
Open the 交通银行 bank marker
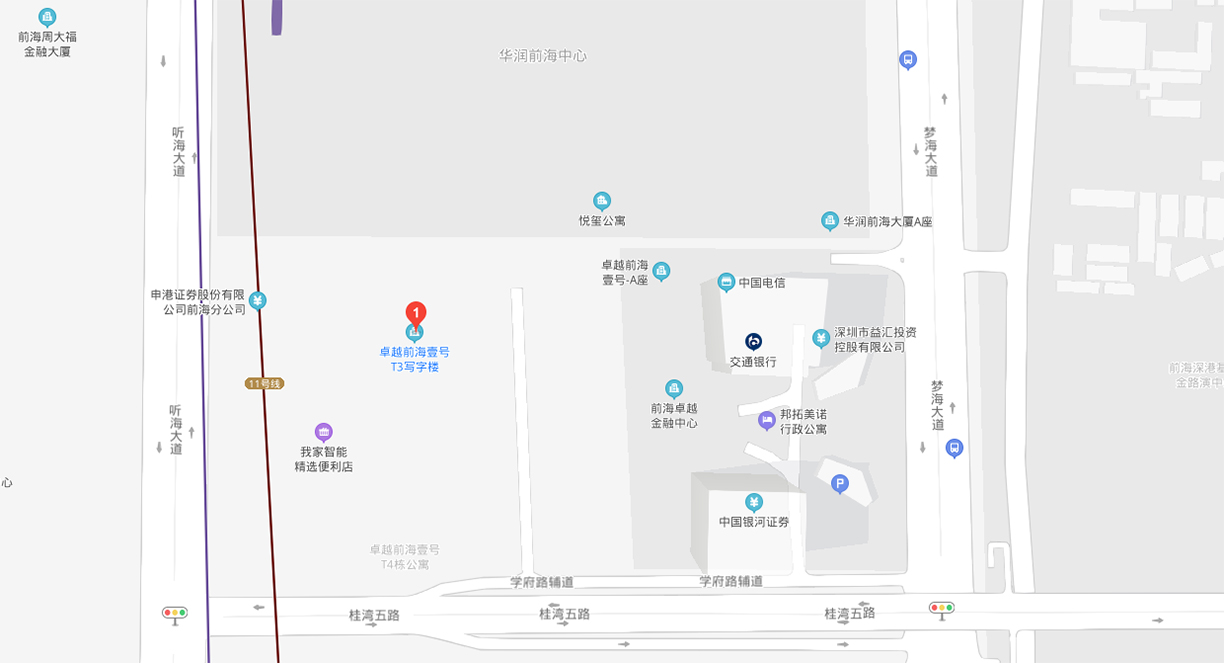[753, 342]
